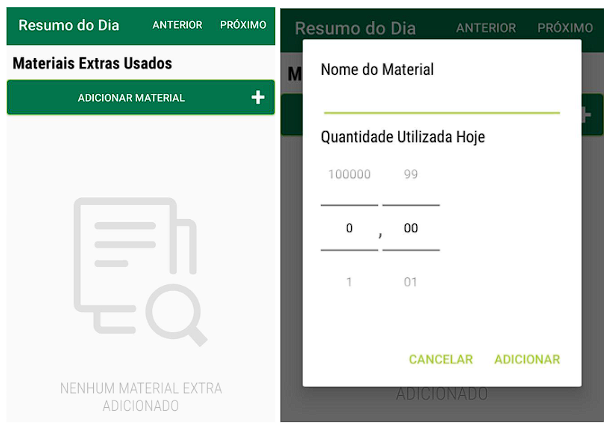Tap the ADICIONAR MATERIAL button
This screenshot has height=430, width=615.
pyautogui.click(x=140, y=98)
